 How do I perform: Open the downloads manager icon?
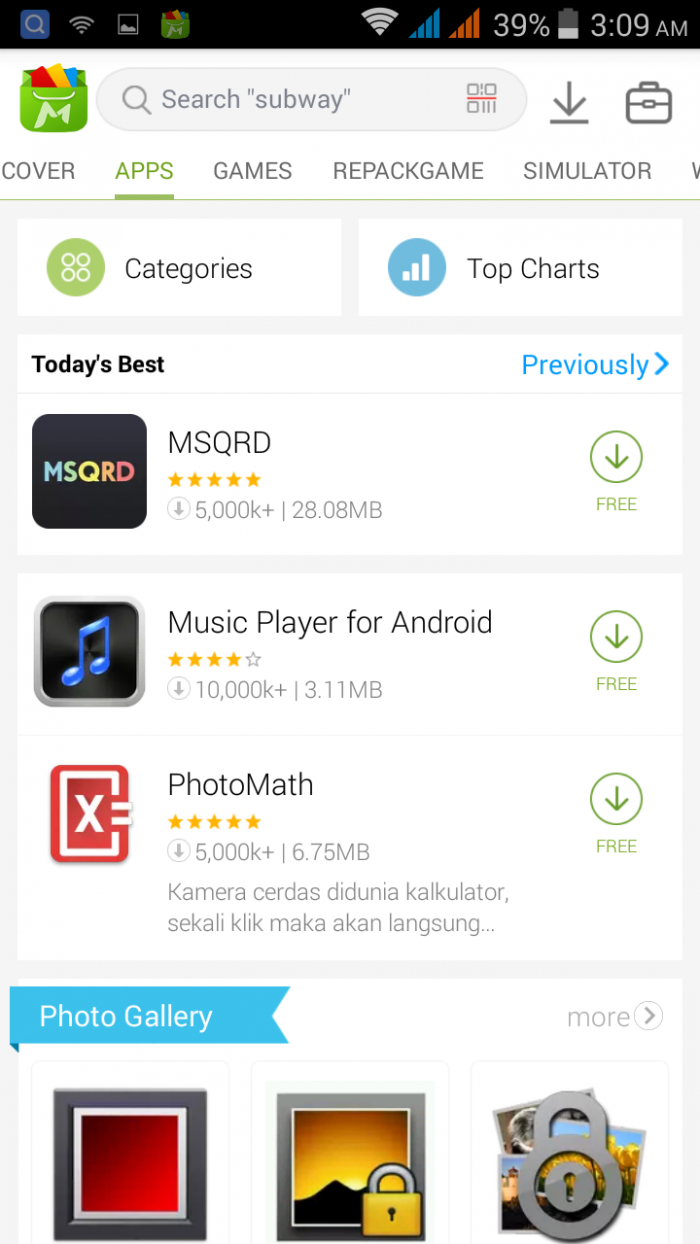pos(569,102)
